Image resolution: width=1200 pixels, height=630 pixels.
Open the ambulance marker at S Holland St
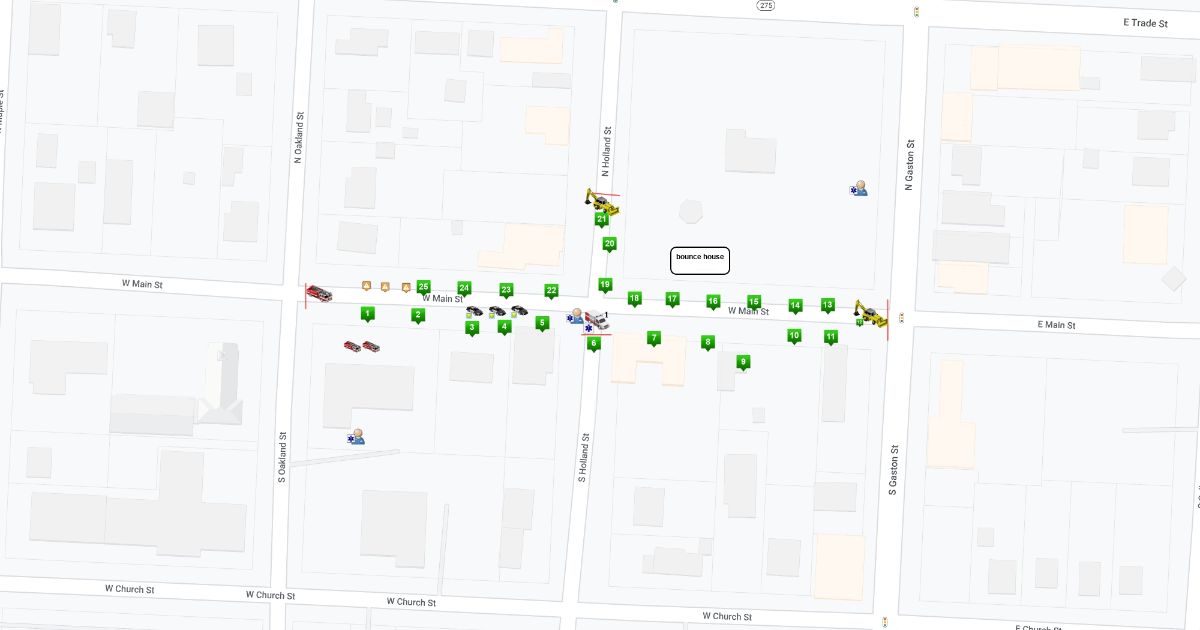coord(597,321)
